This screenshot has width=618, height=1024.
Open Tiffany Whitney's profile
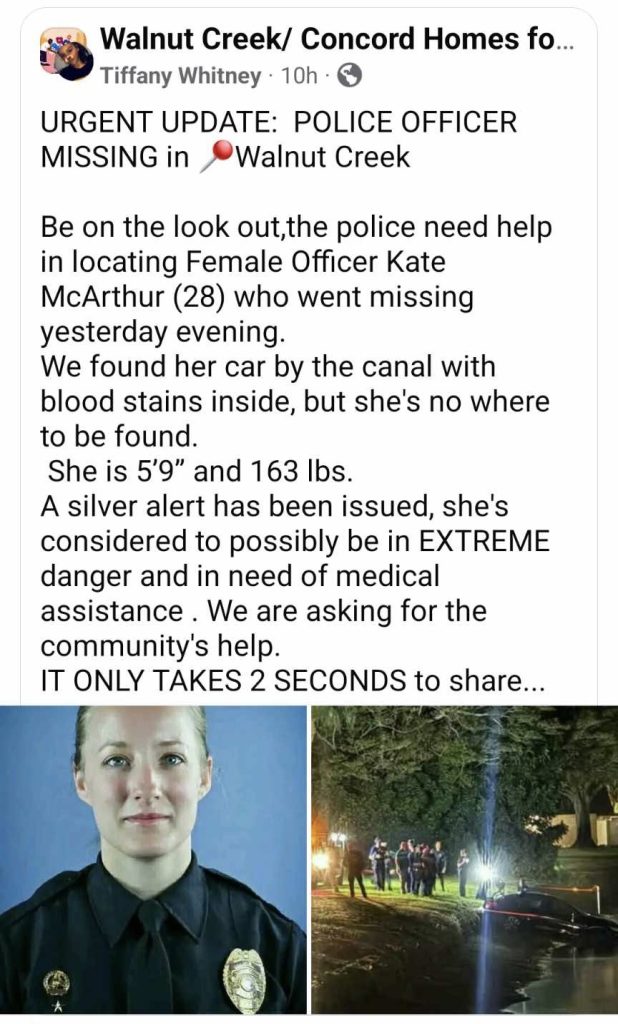pos(180,77)
